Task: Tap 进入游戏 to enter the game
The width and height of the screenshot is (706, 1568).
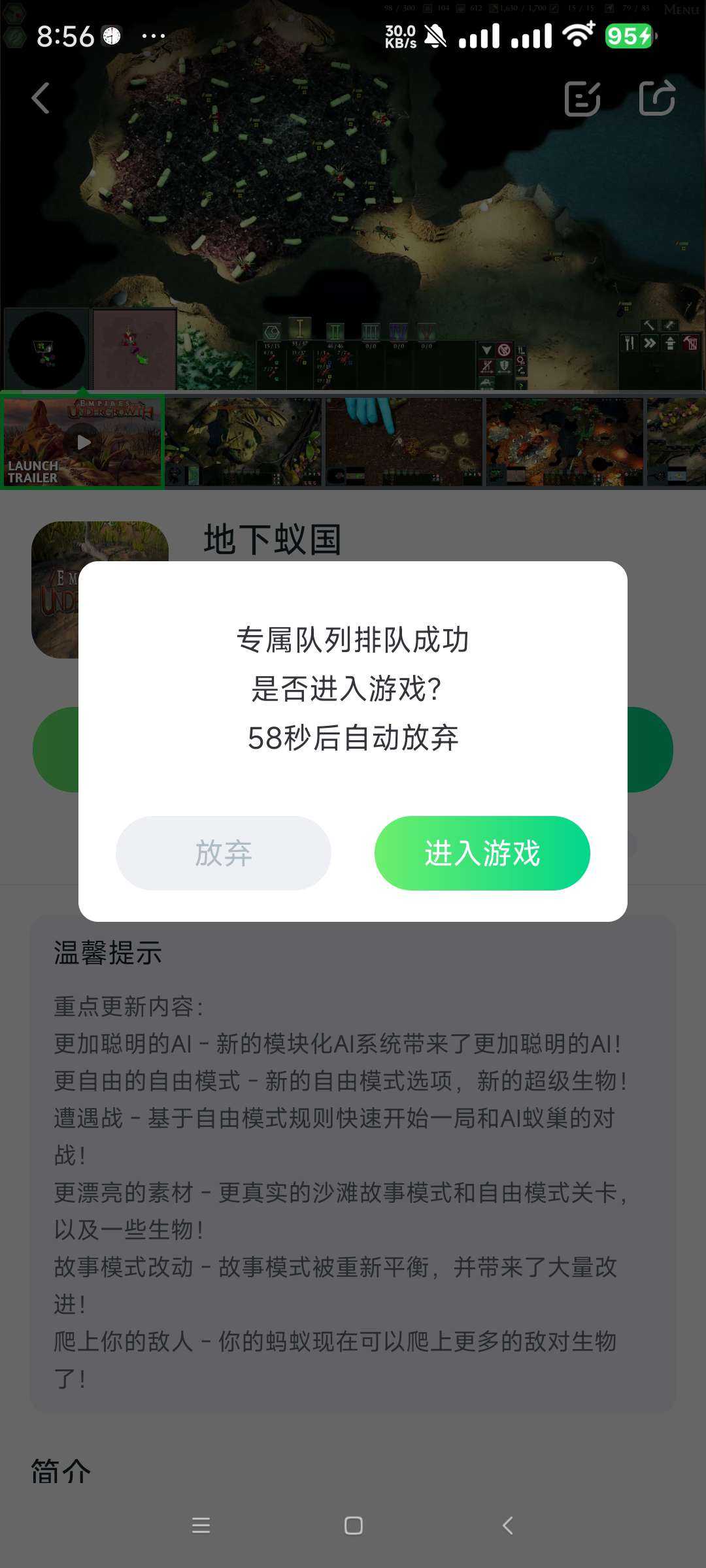Action: coord(482,853)
